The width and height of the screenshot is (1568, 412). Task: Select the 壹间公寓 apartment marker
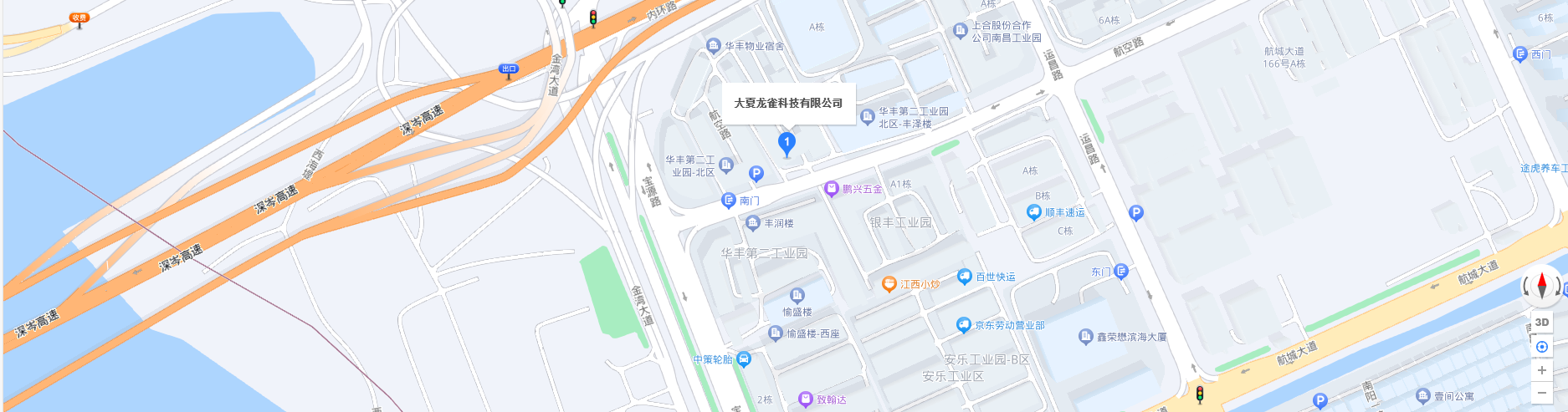[x=1423, y=396]
